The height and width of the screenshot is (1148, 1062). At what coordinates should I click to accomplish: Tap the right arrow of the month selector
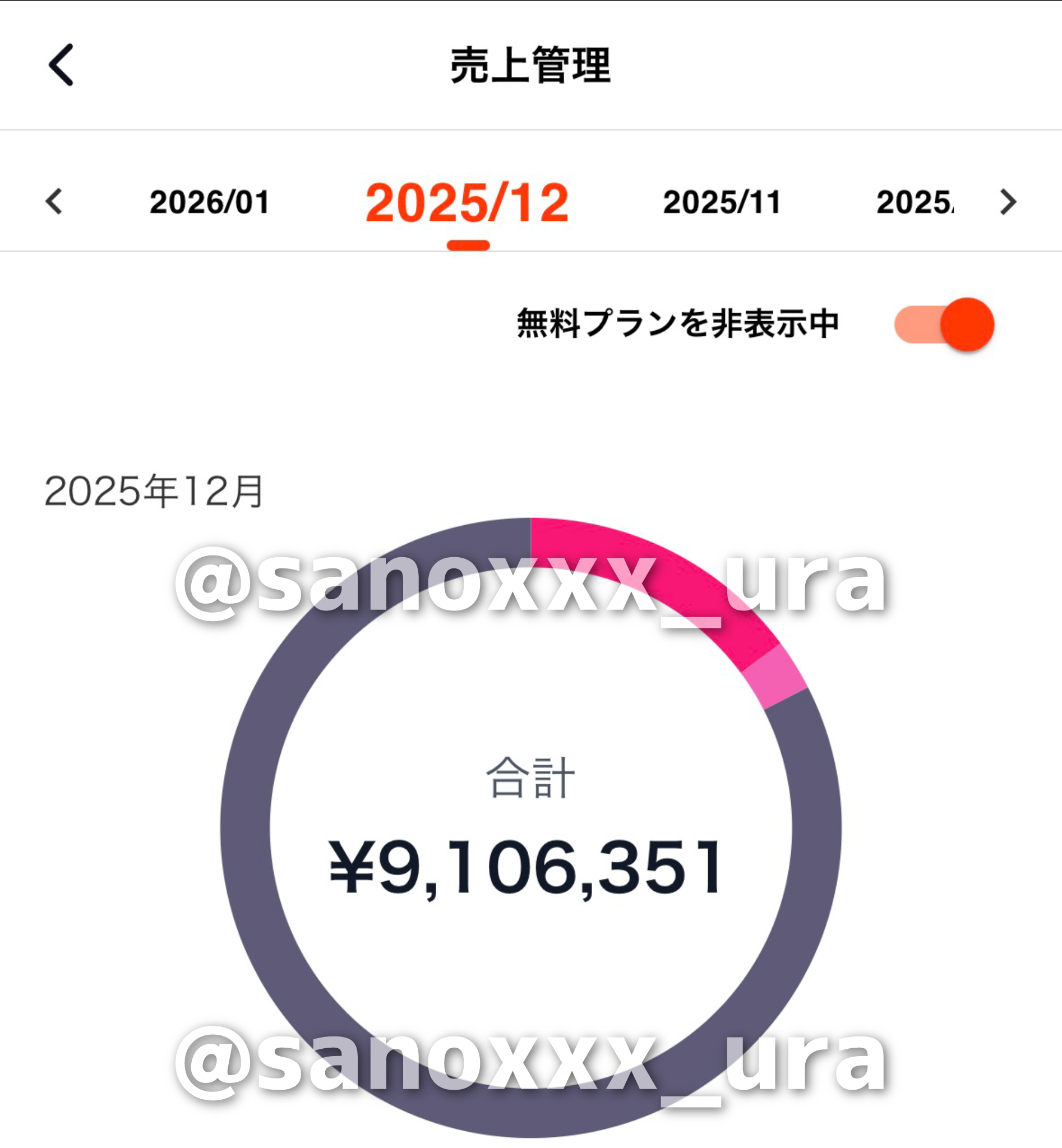pyautogui.click(x=1008, y=202)
